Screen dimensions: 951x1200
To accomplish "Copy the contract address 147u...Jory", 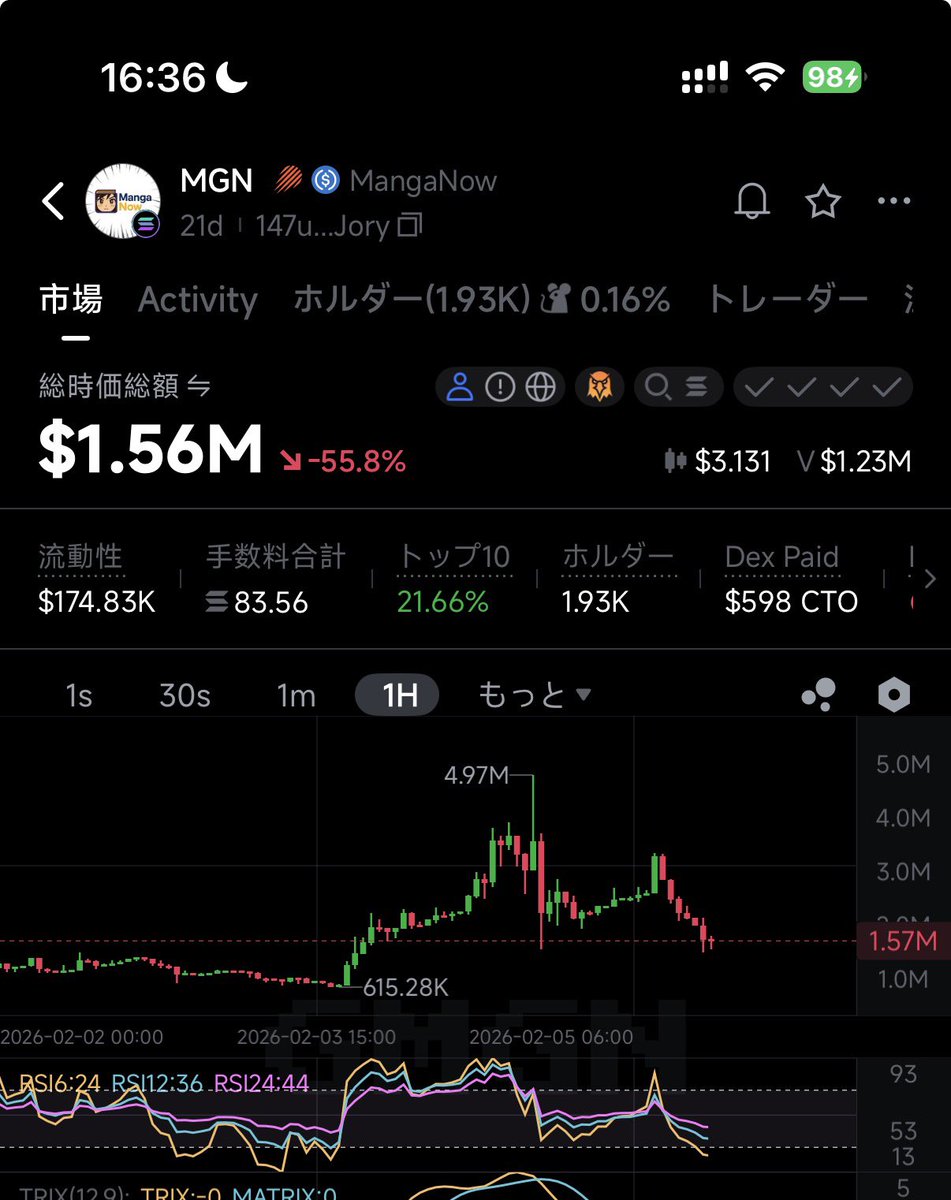I will [410, 226].
